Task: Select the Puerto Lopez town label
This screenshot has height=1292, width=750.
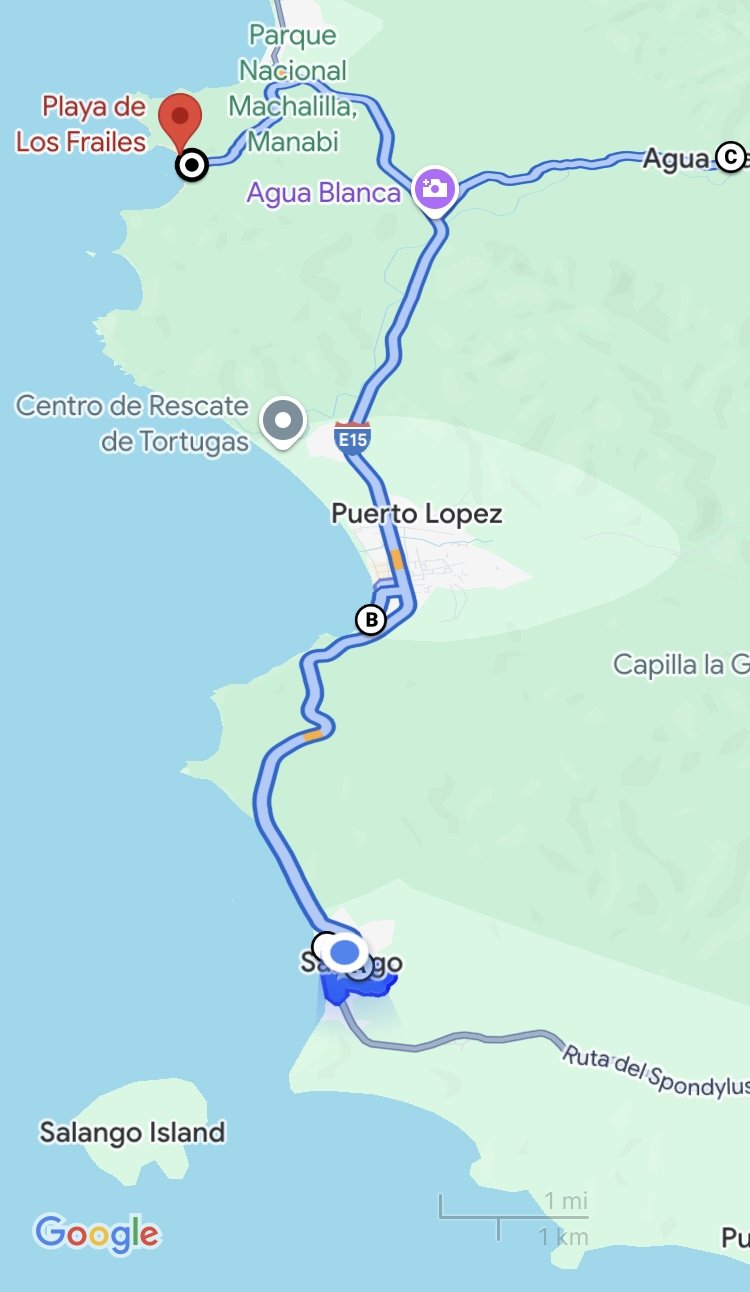Action: point(416,514)
